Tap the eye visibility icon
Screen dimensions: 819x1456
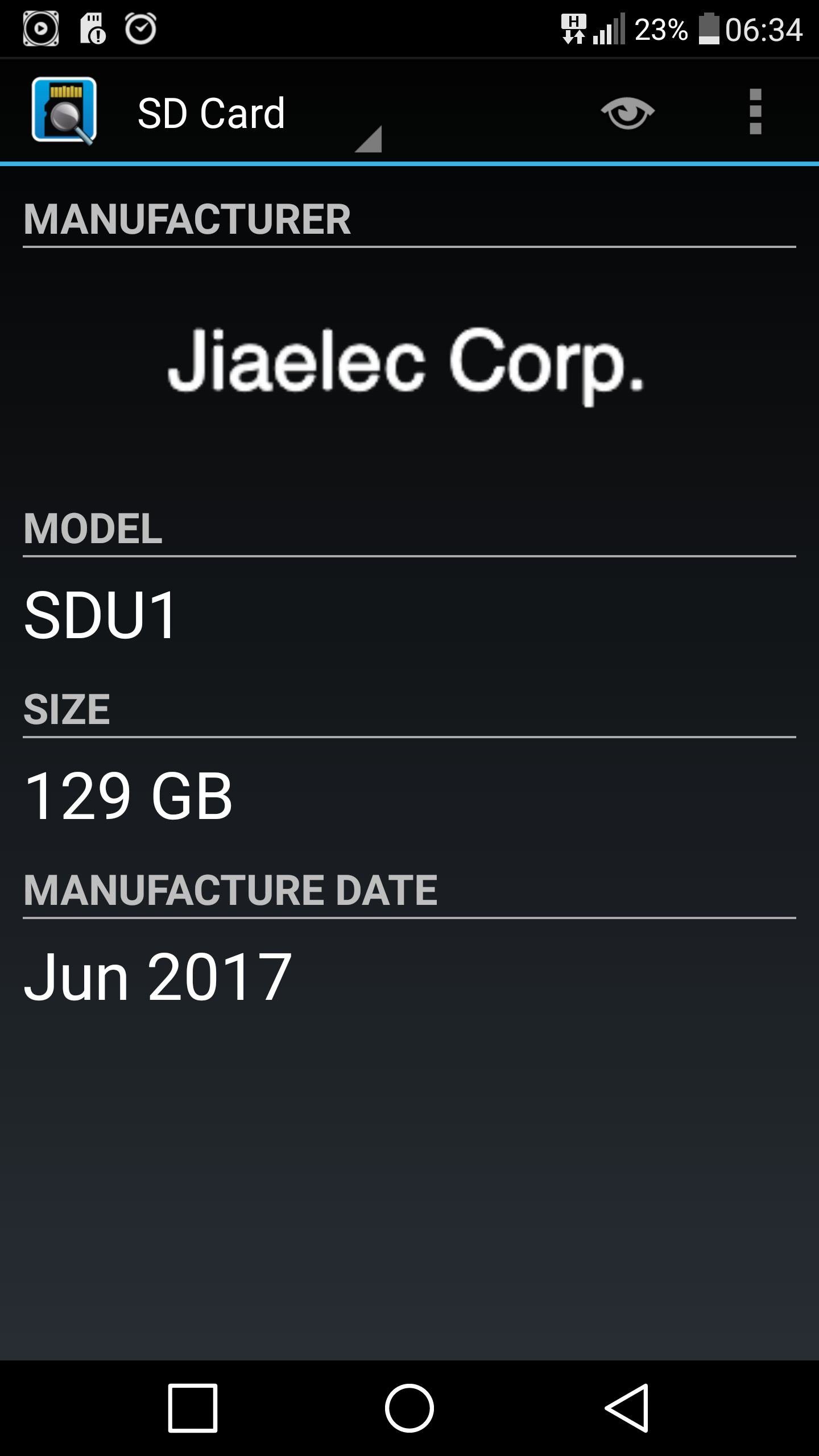click(627, 112)
